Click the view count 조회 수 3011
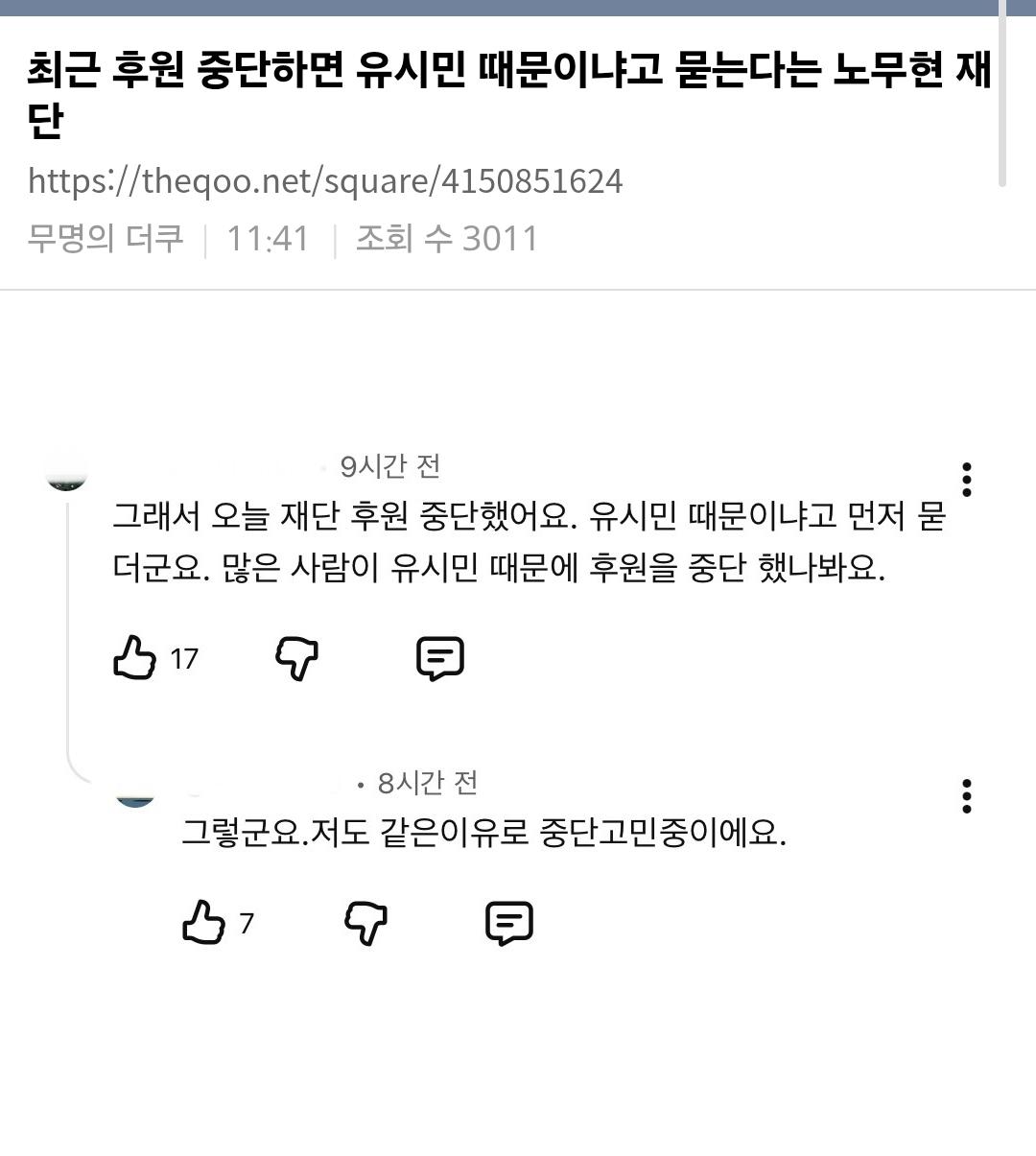Screen dimensions: 1036x1156 [x=445, y=238]
